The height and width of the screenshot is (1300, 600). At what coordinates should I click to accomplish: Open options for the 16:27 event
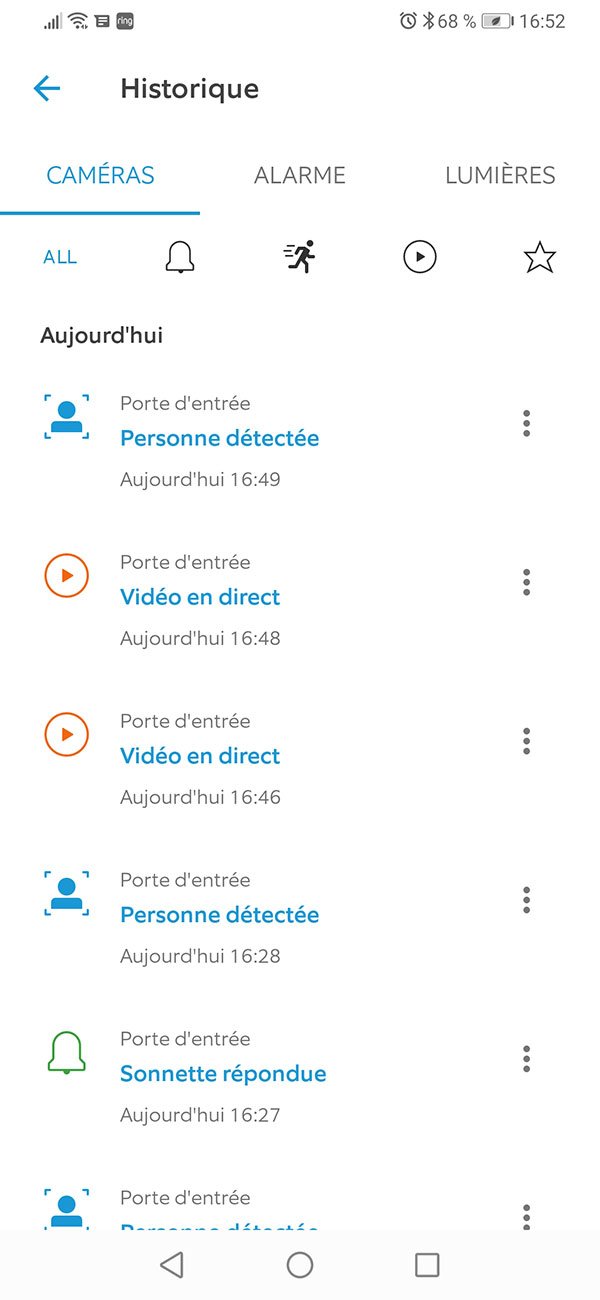point(526,1059)
